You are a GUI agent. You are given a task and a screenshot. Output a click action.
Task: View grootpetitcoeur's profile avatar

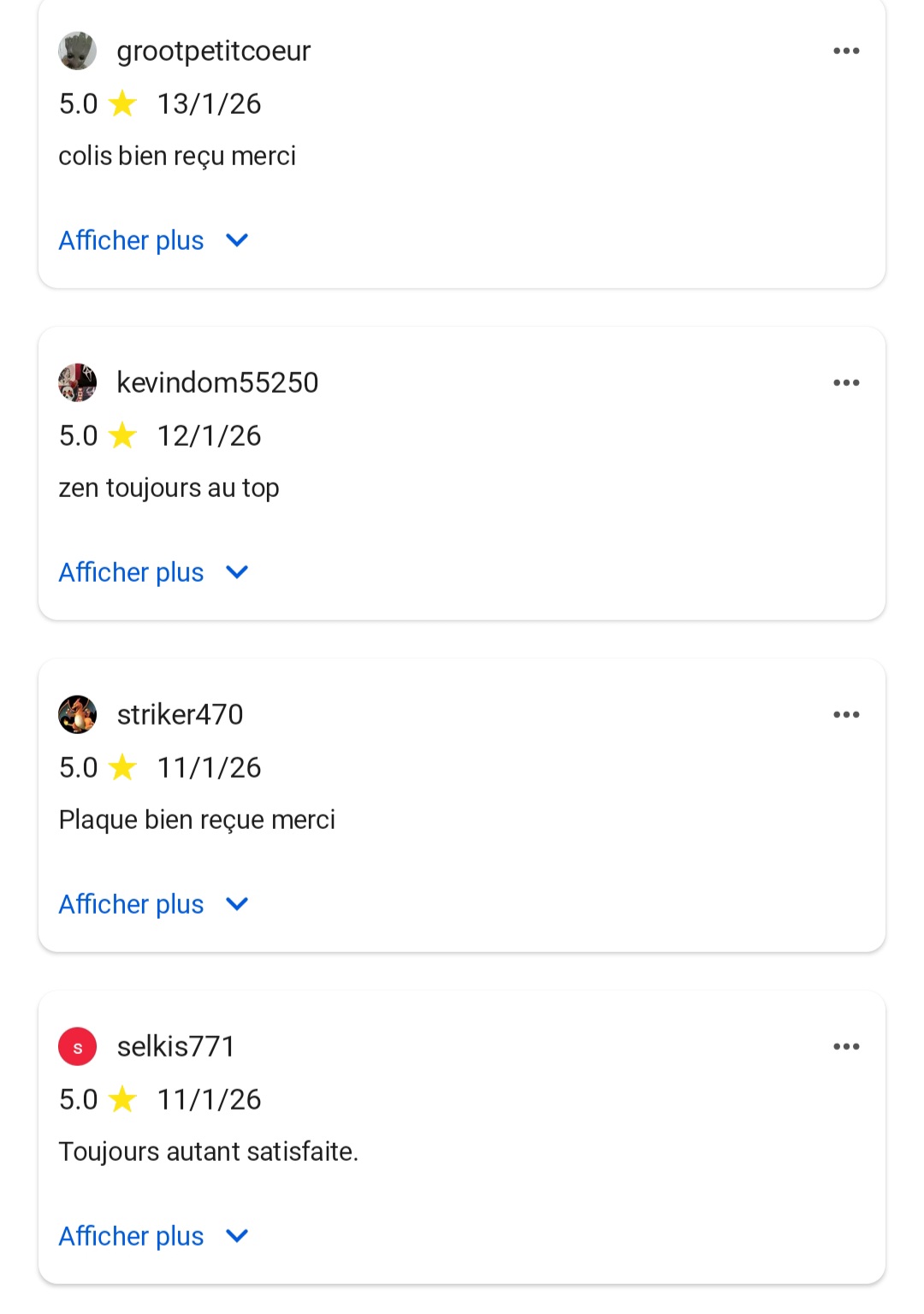(x=78, y=51)
